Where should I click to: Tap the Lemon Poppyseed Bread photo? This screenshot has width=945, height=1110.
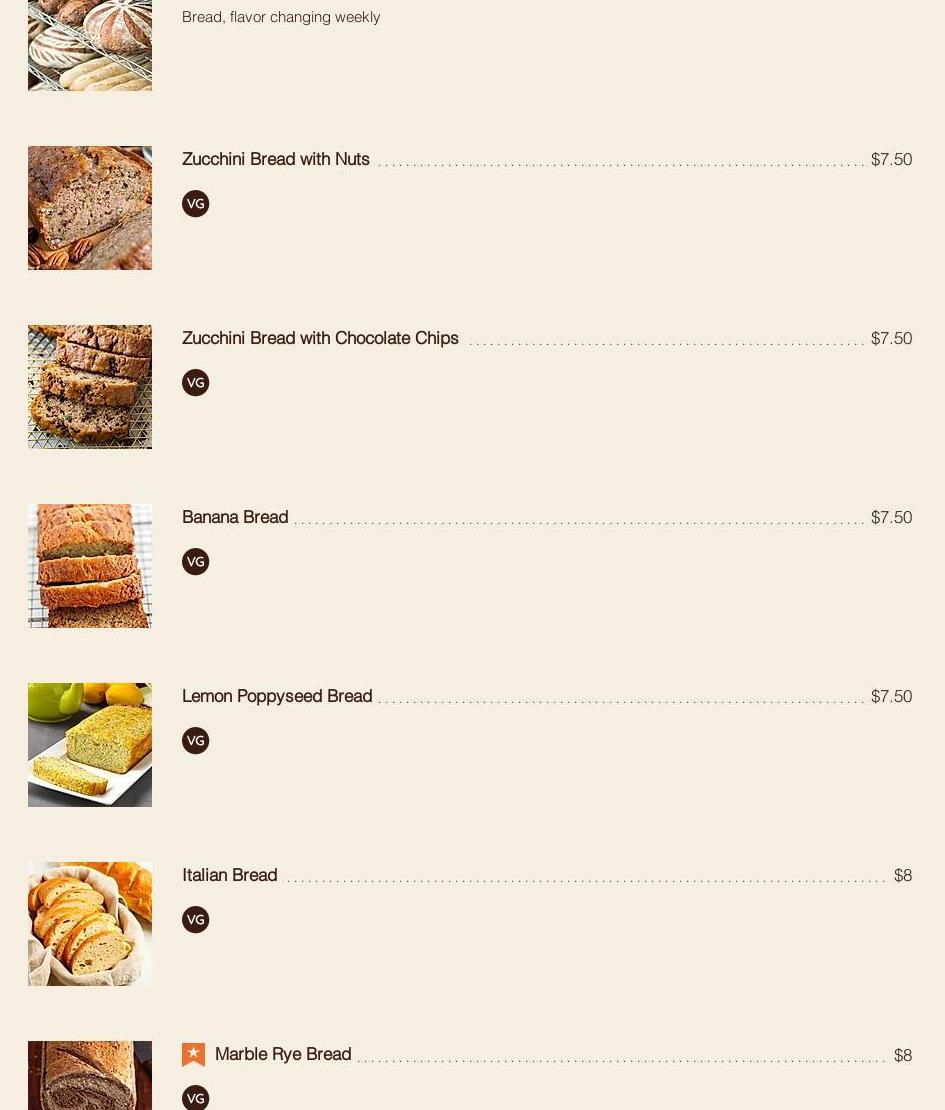click(90, 745)
